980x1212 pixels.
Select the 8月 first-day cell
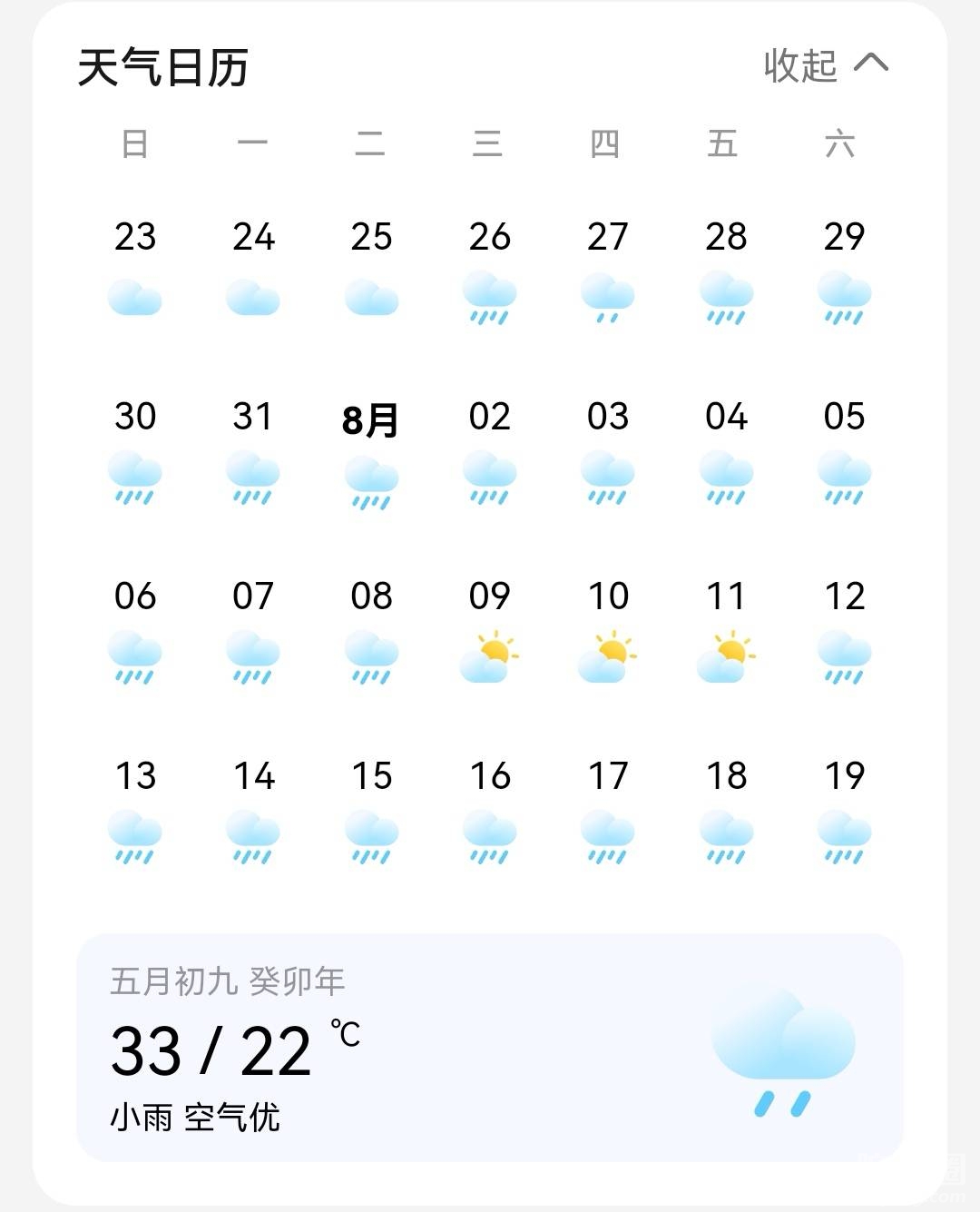pos(371,449)
